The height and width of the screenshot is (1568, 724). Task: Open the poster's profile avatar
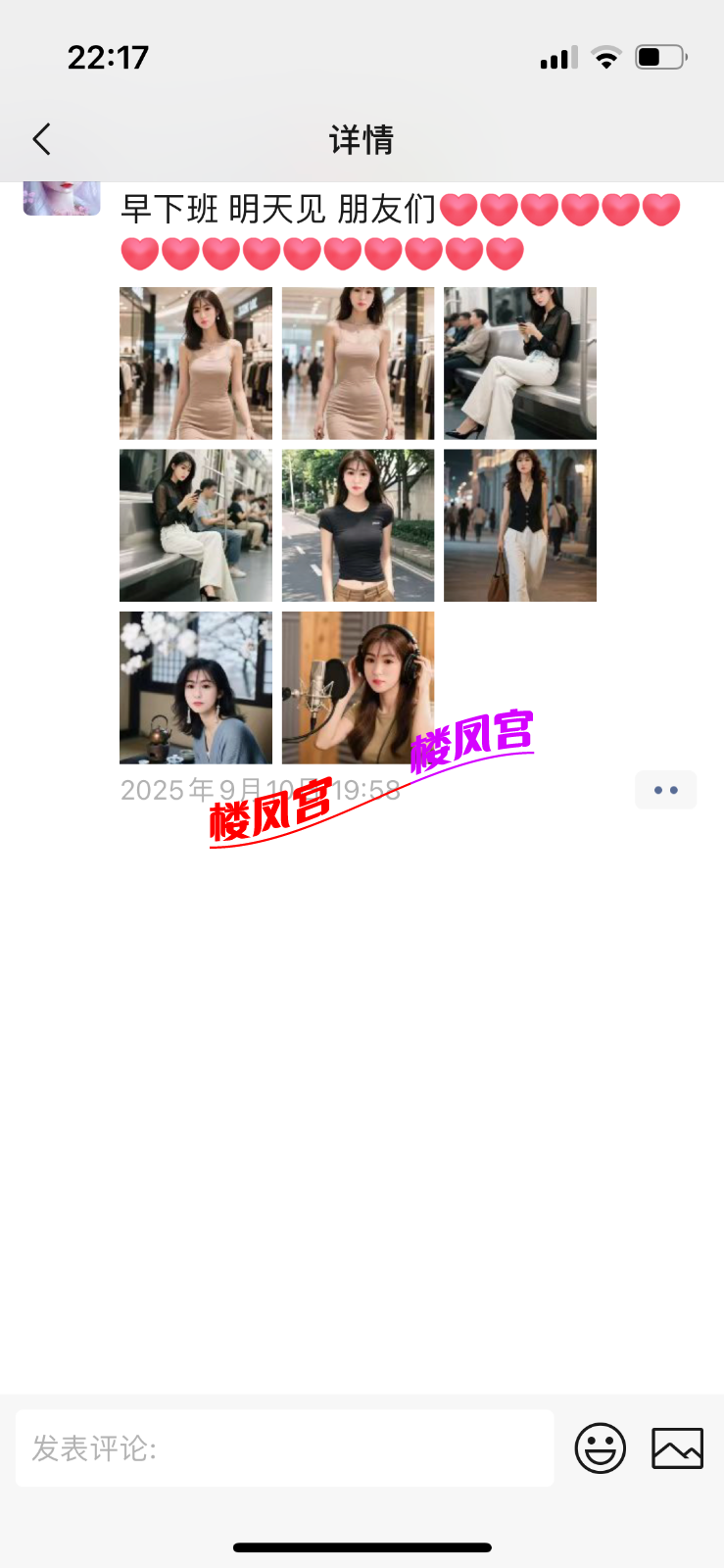pyautogui.click(x=61, y=196)
